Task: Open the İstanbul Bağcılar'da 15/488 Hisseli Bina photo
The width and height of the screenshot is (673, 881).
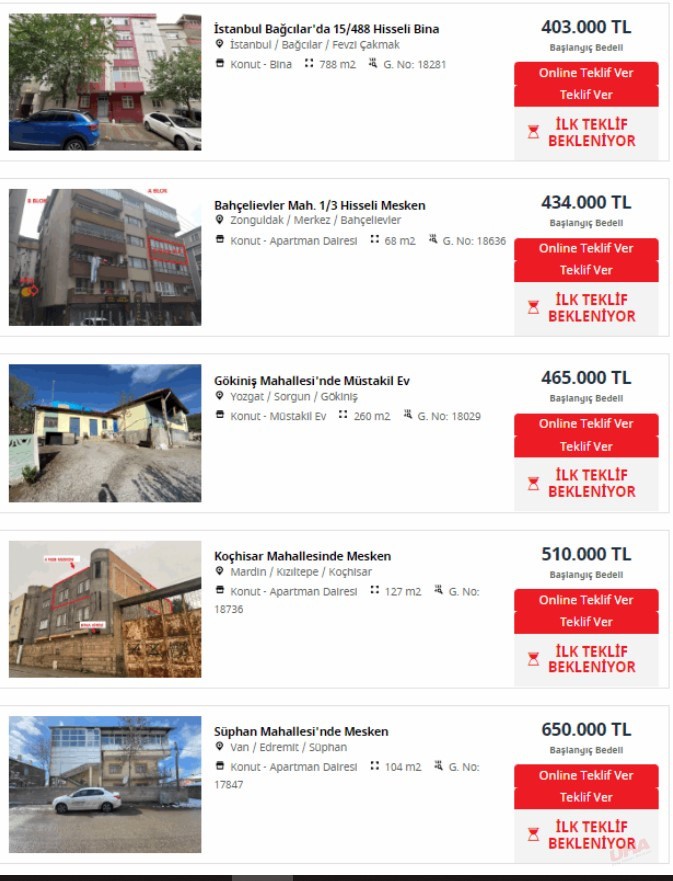Action: tap(105, 82)
